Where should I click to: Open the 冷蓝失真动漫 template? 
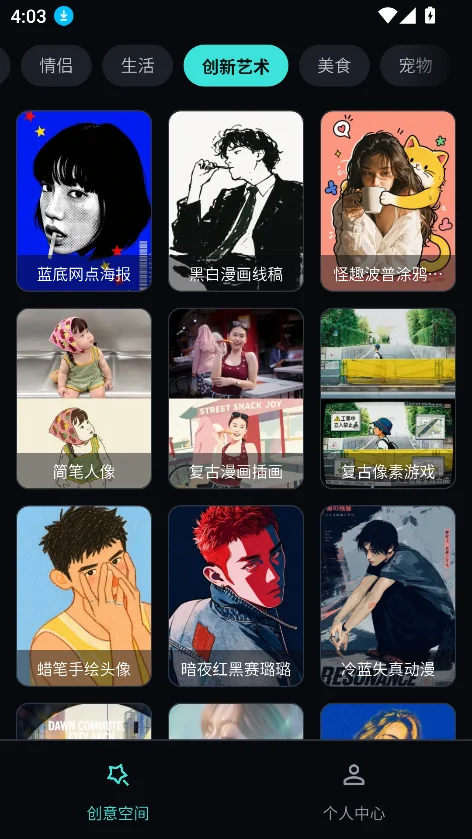388,596
